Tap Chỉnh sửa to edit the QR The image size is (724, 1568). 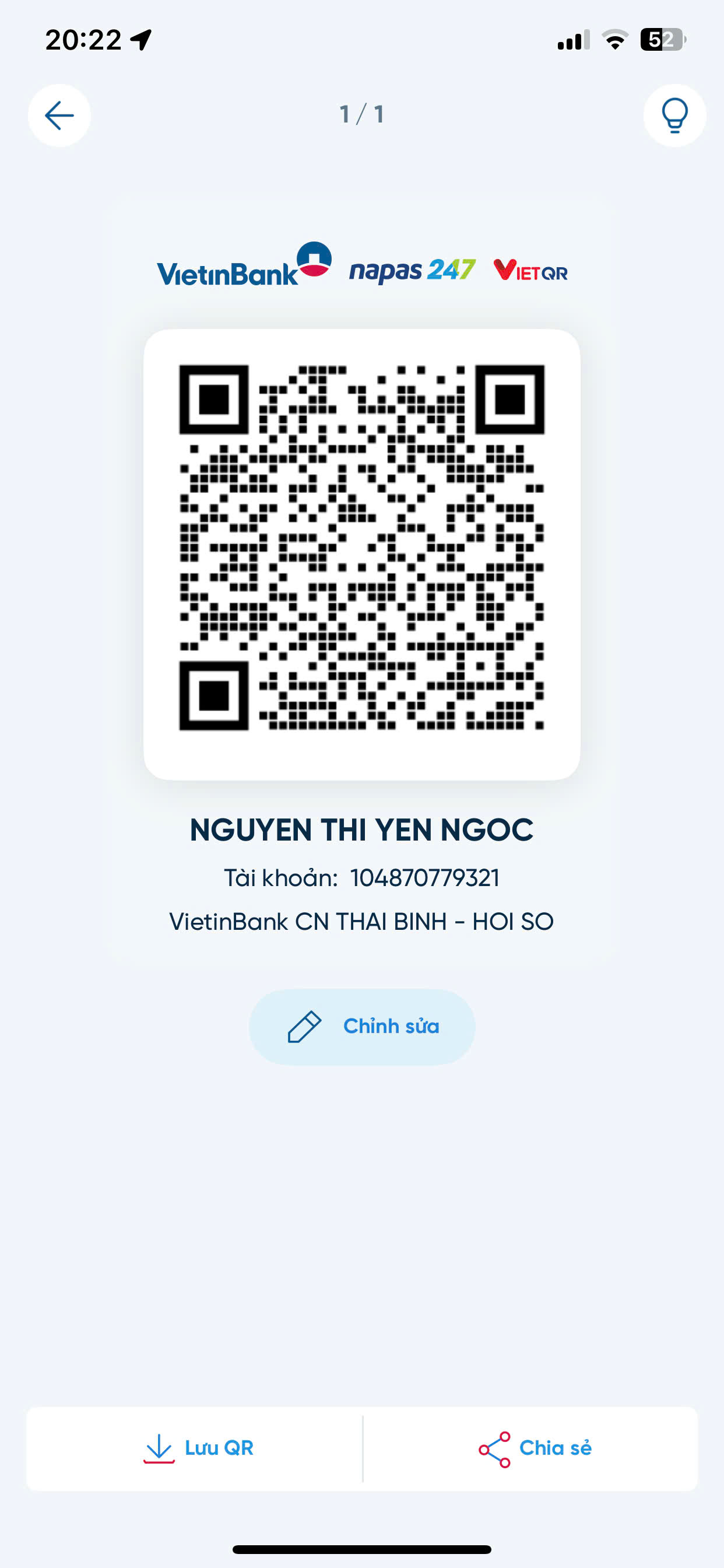[x=362, y=1026]
